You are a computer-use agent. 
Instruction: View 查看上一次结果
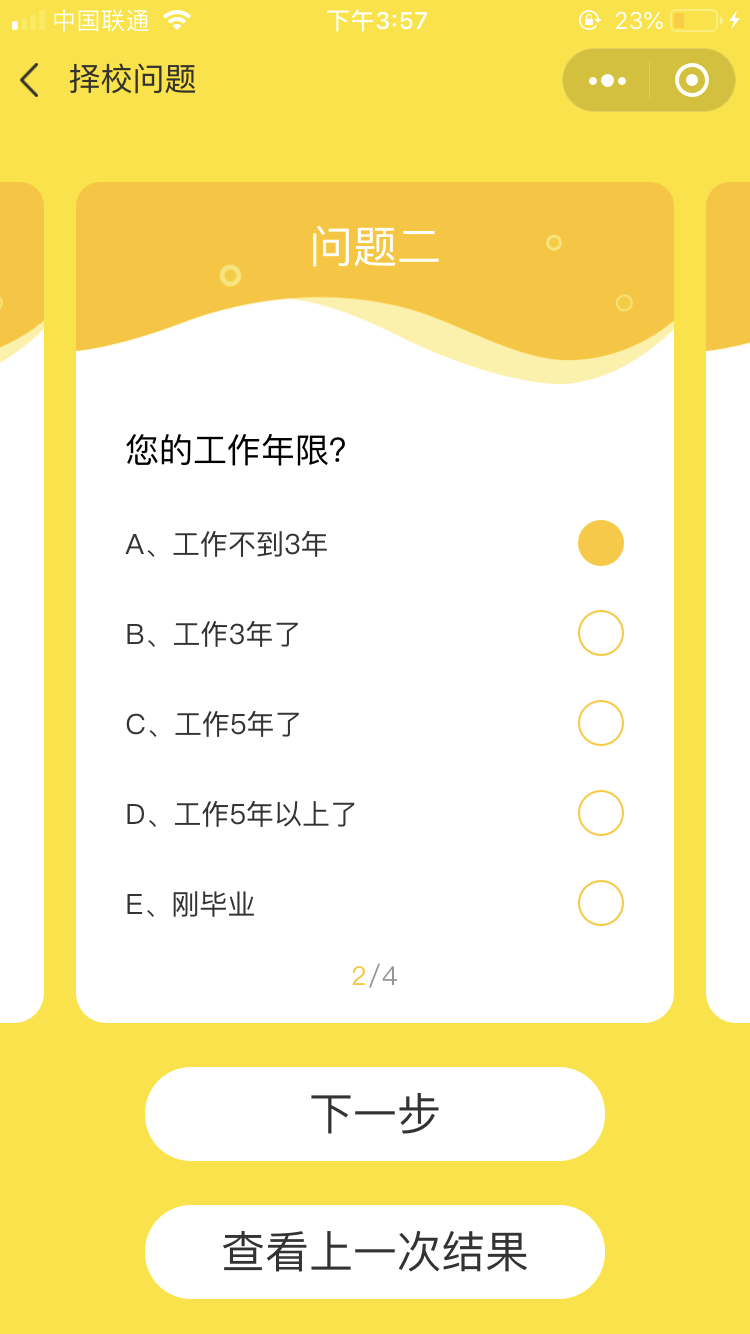(375, 1252)
